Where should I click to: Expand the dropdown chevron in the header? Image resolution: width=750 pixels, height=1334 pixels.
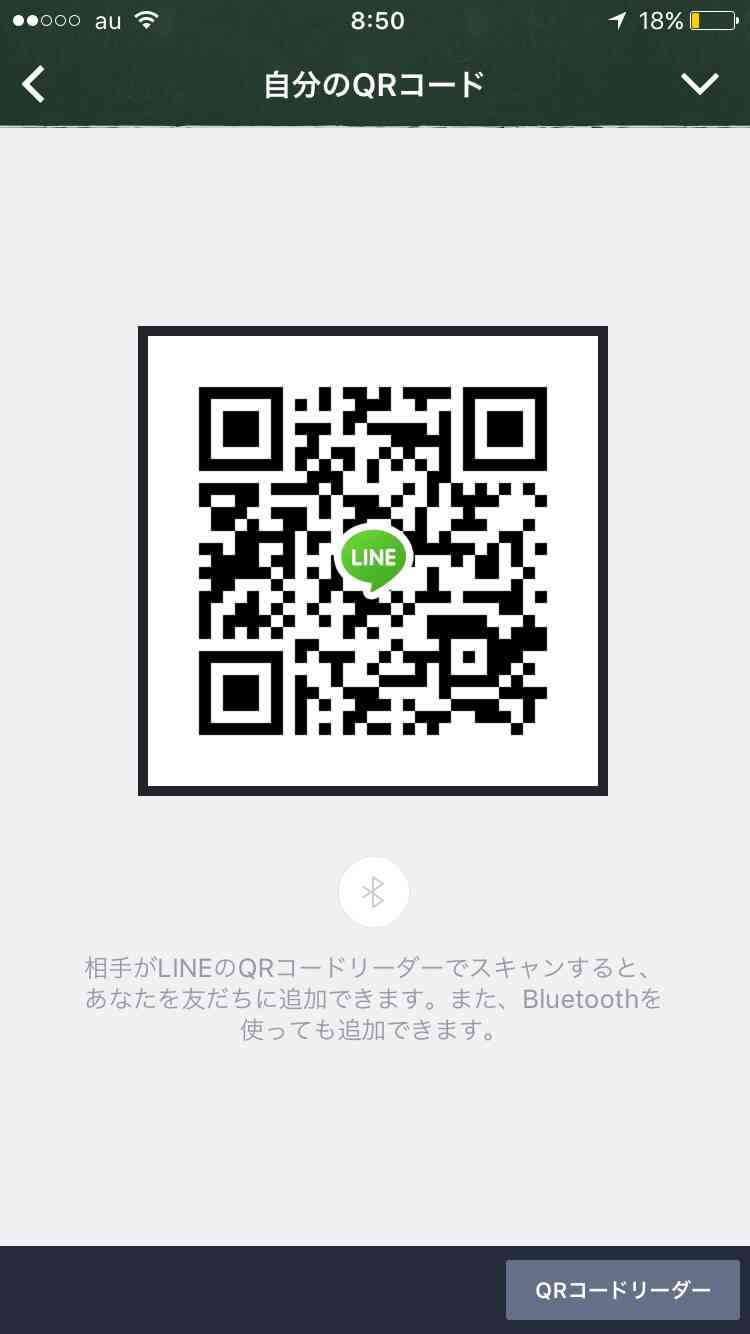pyautogui.click(x=700, y=84)
